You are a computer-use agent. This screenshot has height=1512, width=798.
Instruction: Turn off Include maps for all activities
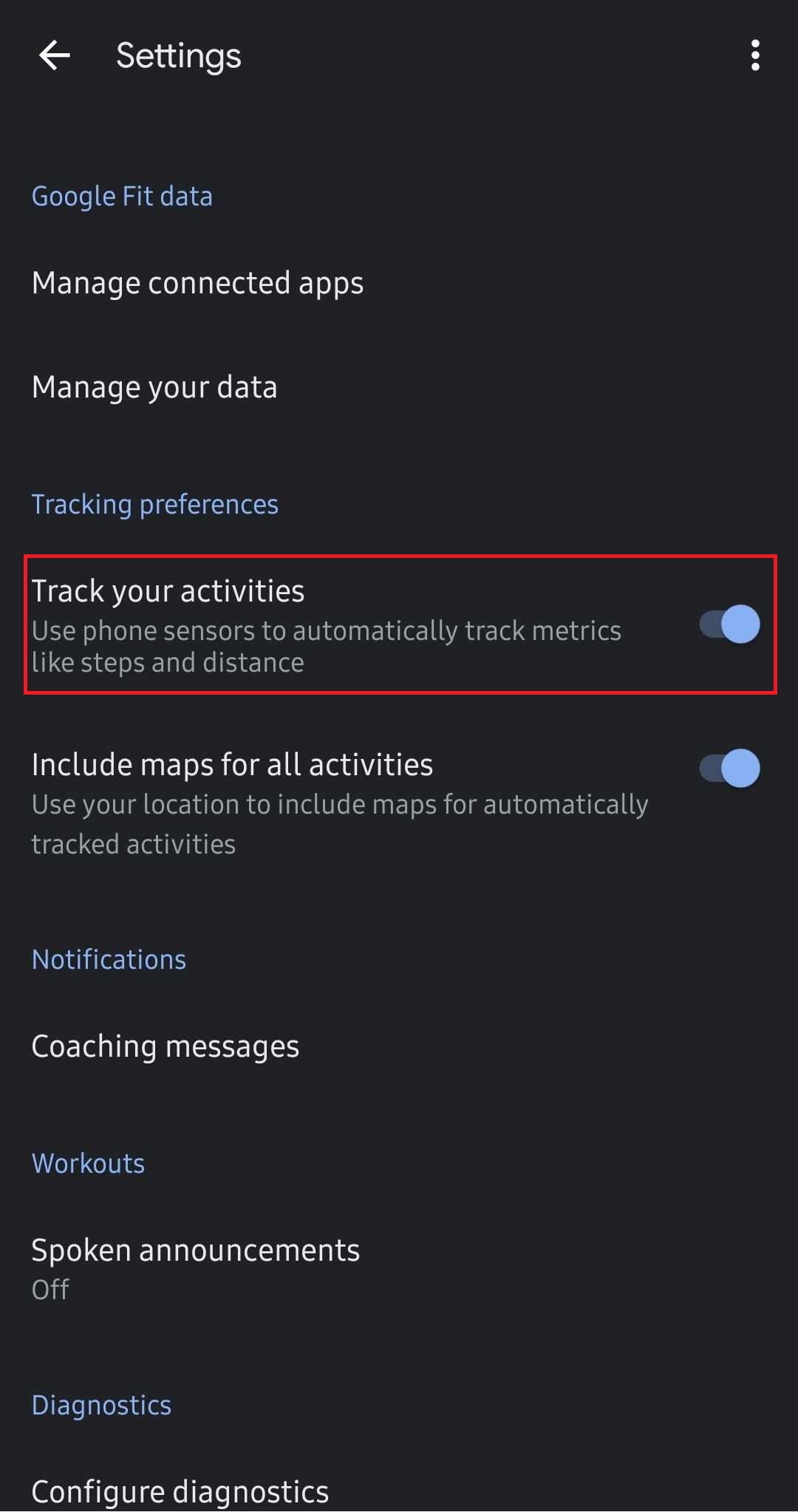coord(729,769)
